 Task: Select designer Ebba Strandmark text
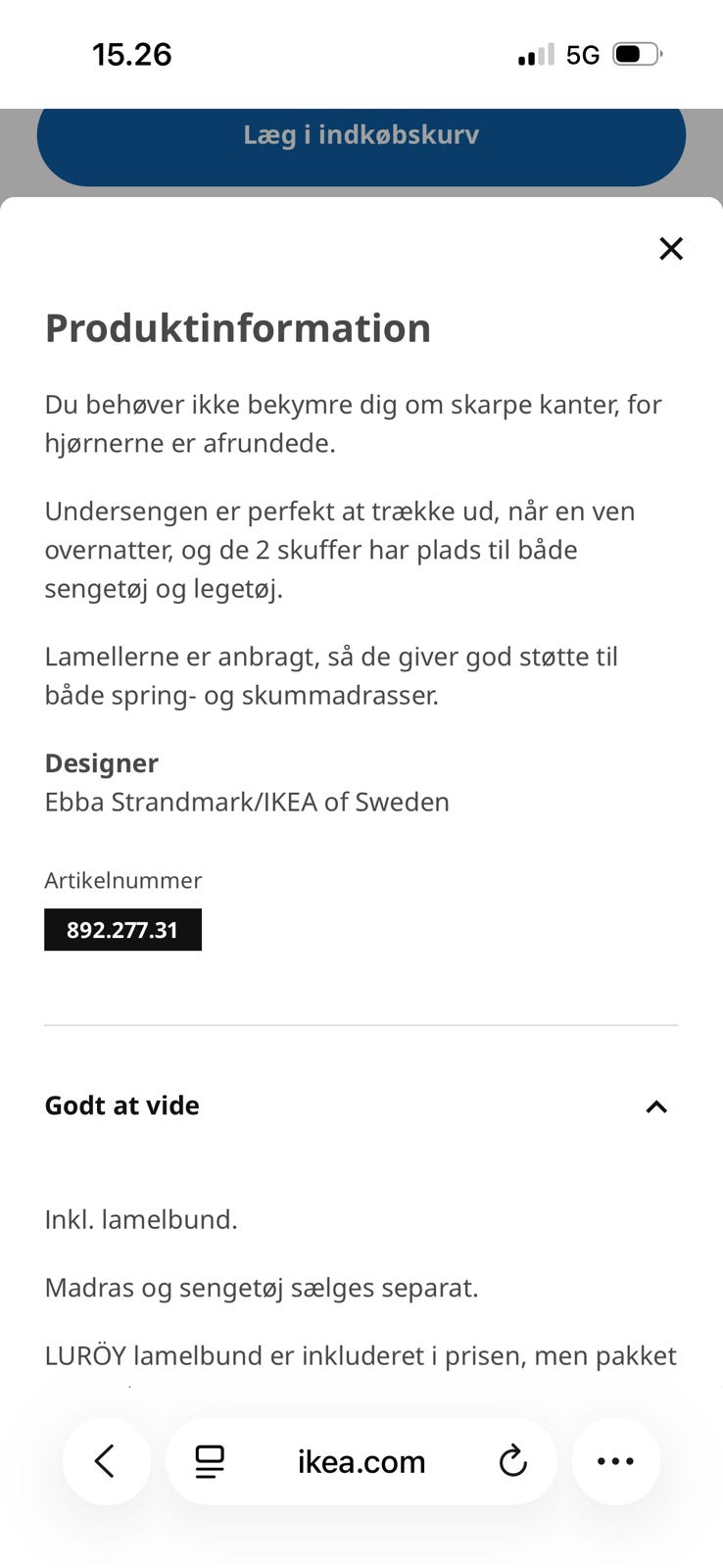246,802
